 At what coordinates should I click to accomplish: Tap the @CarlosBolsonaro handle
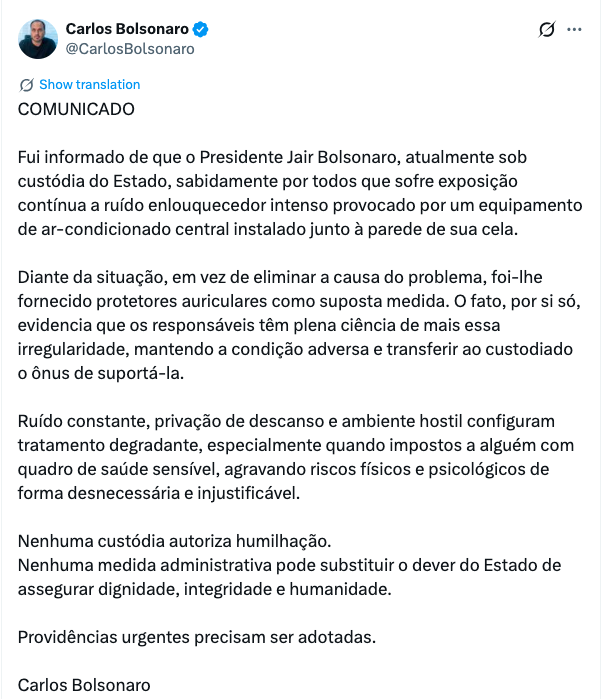(129, 48)
